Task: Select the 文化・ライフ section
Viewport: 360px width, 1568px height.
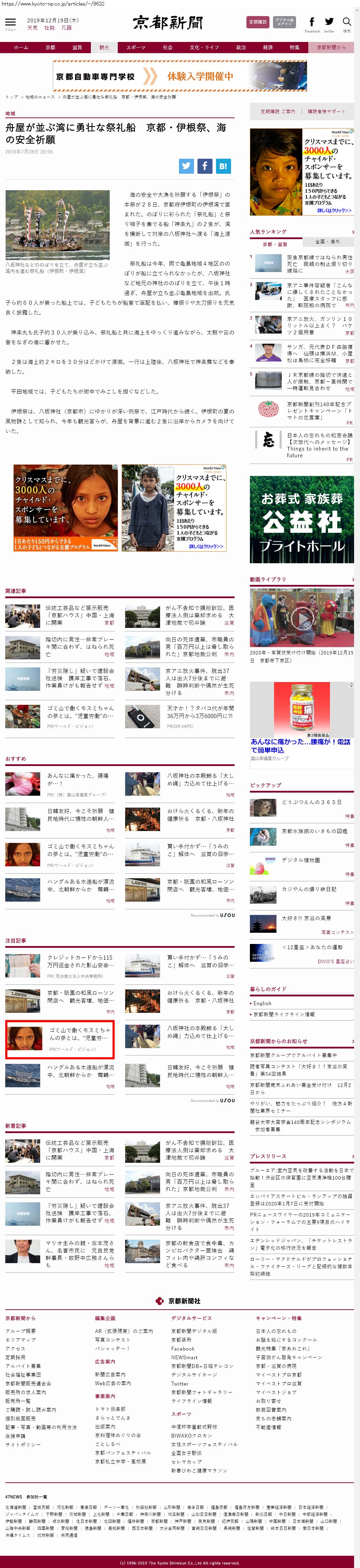Action: pos(204,48)
